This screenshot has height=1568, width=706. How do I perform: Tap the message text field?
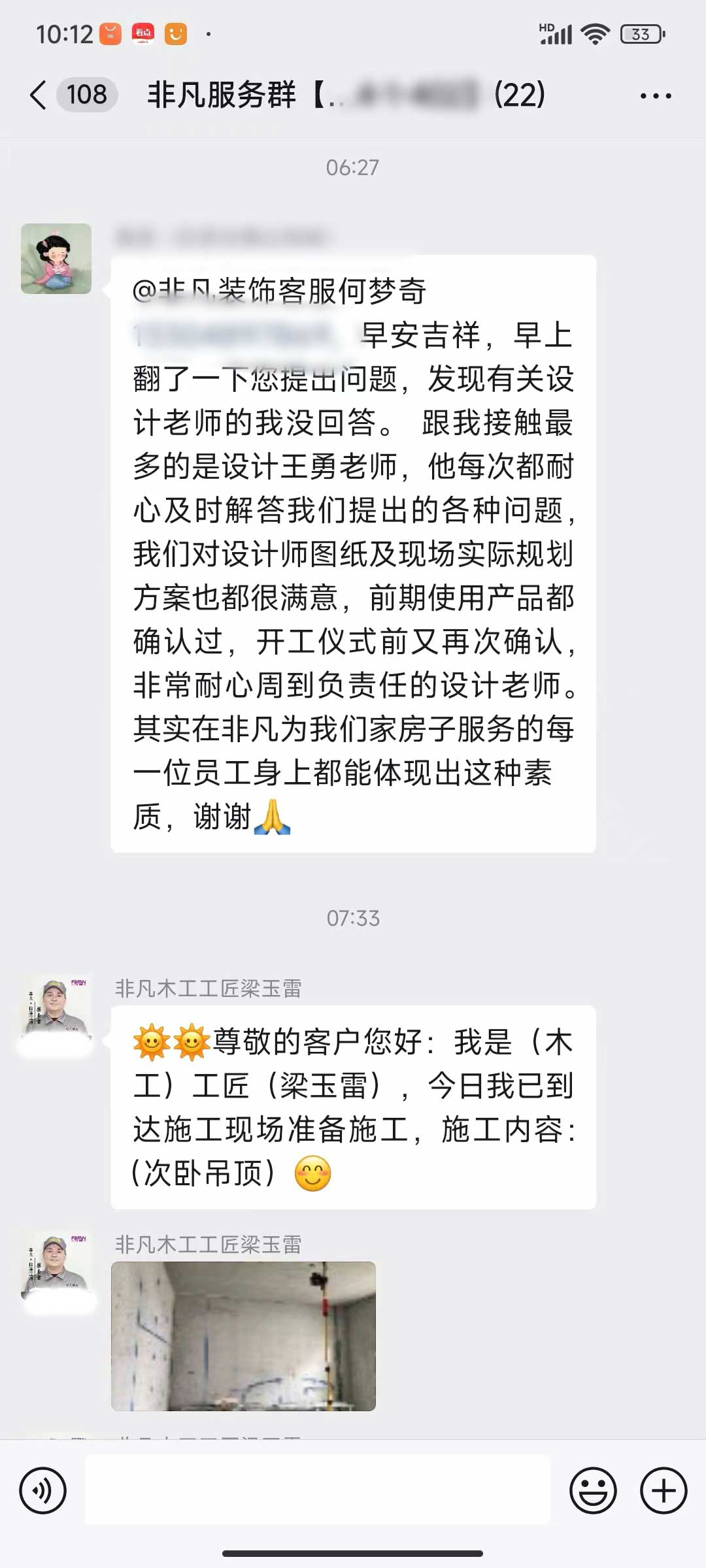point(318,1491)
